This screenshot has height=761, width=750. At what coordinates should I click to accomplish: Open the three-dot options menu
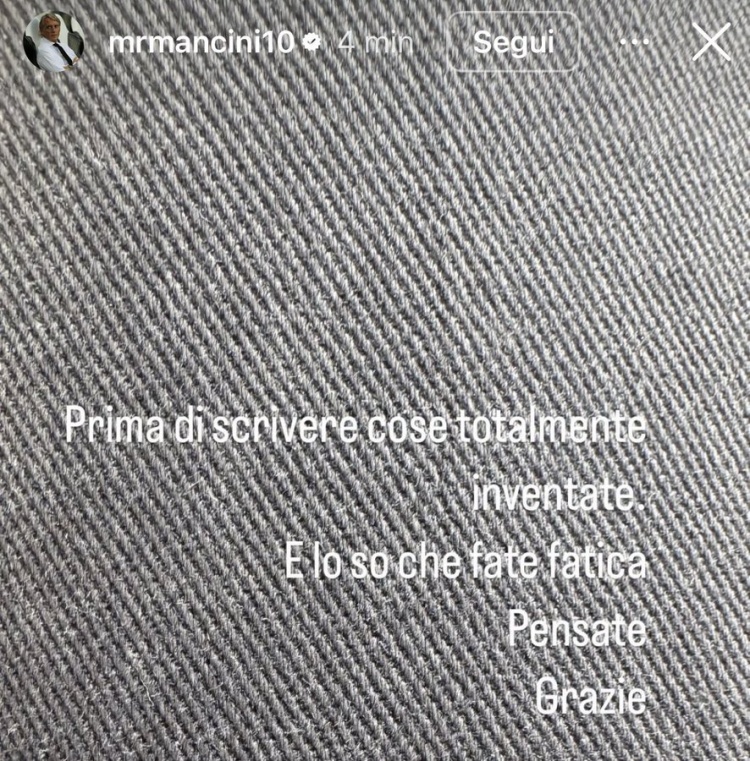(636, 43)
